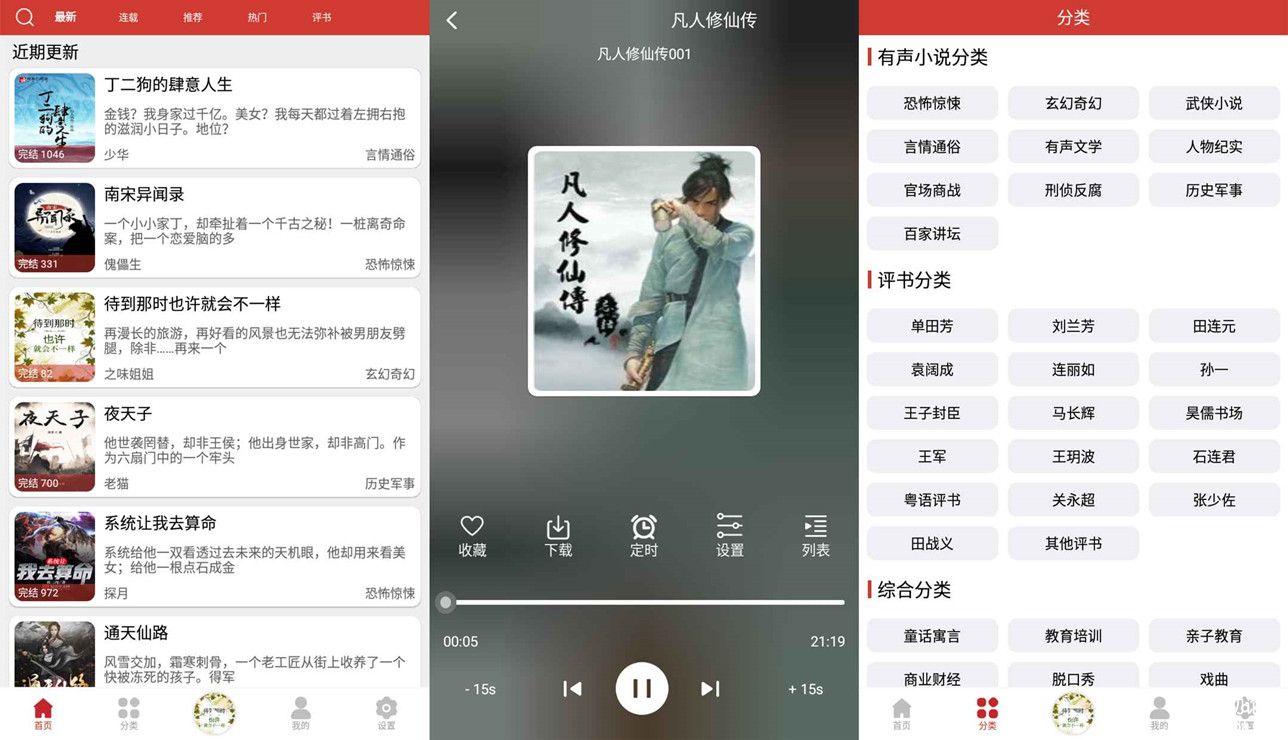Go back from the 凡人修仙传 player
This screenshot has width=1288, height=740.
[452, 20]
